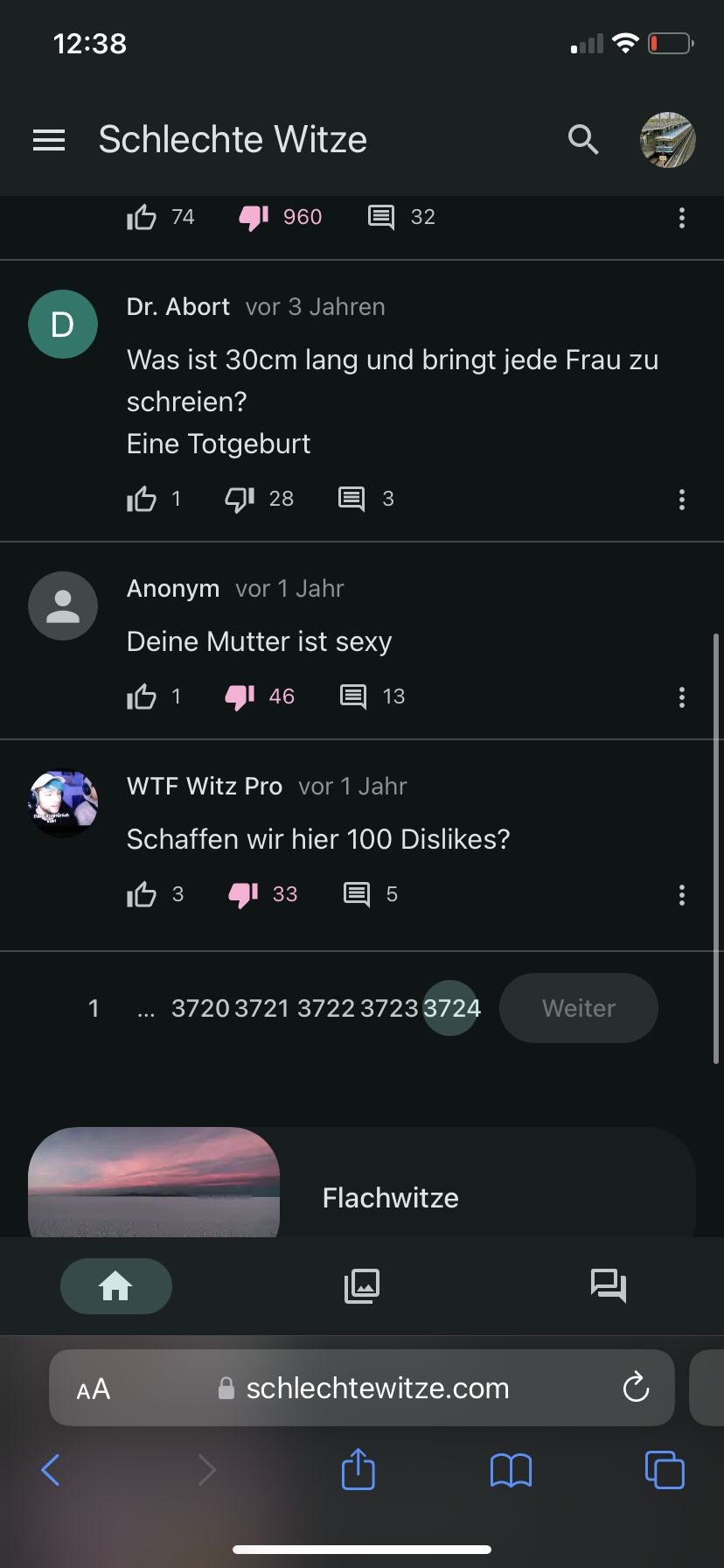Like Dr. Abort's joke
724x1568 pixels.
click(142, 500)
